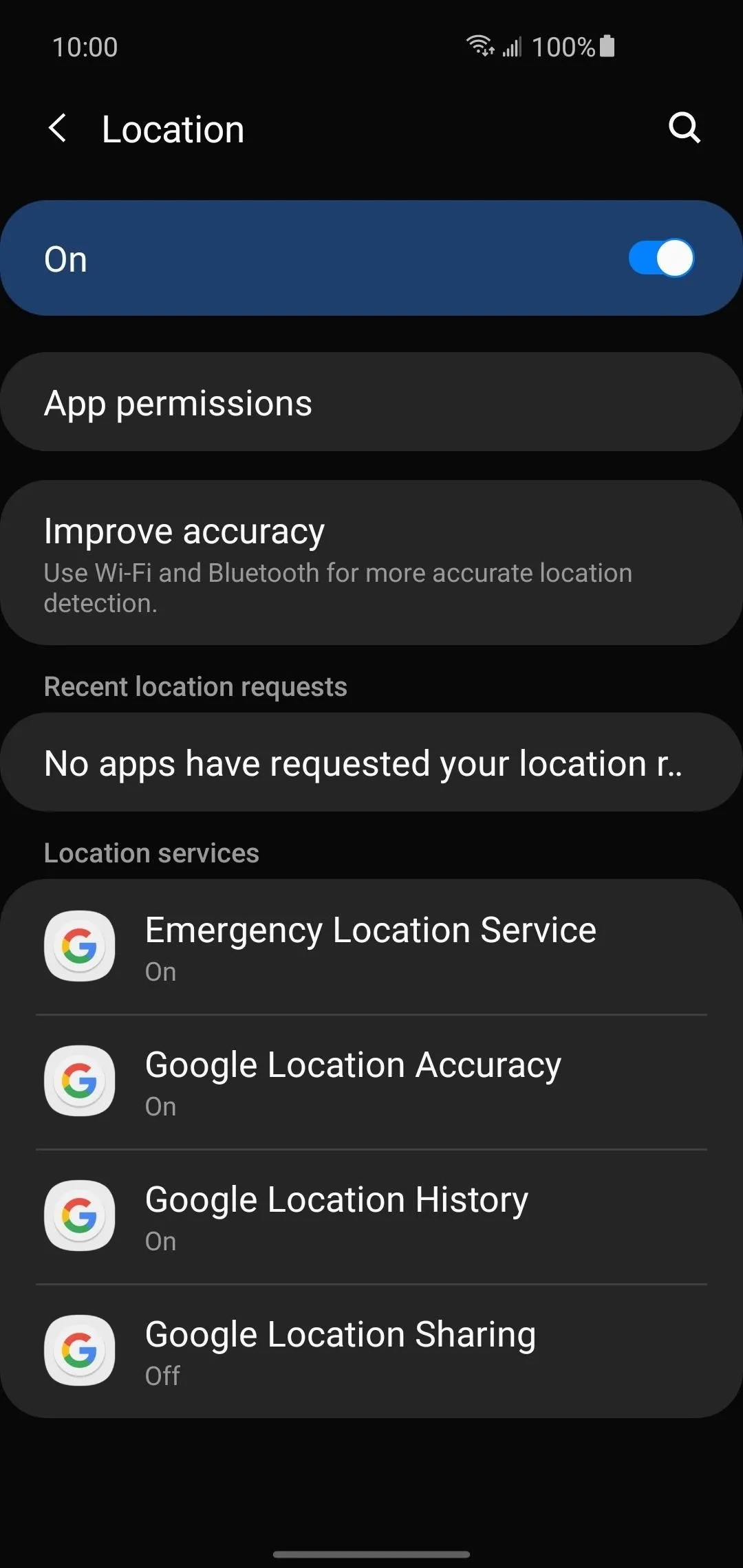Turn off the Location toggle

pos(661,259)
